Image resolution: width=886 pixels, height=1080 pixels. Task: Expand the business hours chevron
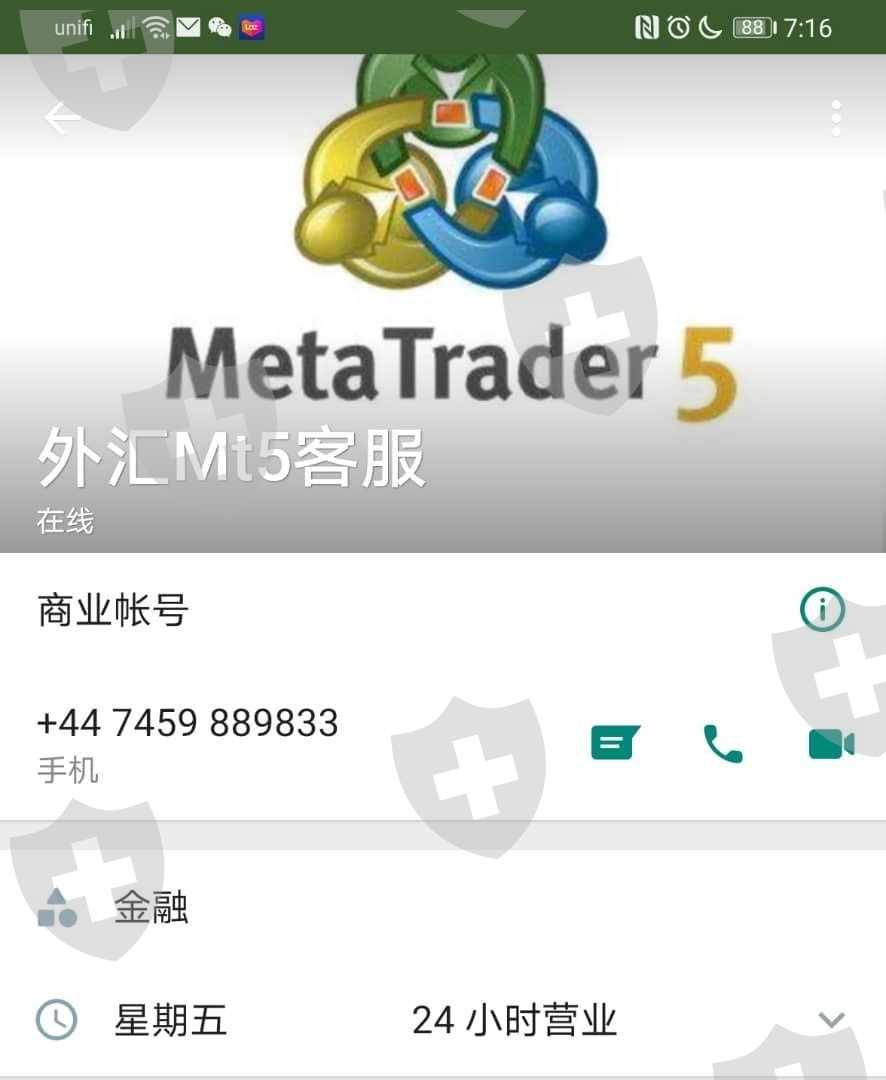click(x=831, y=1019)
